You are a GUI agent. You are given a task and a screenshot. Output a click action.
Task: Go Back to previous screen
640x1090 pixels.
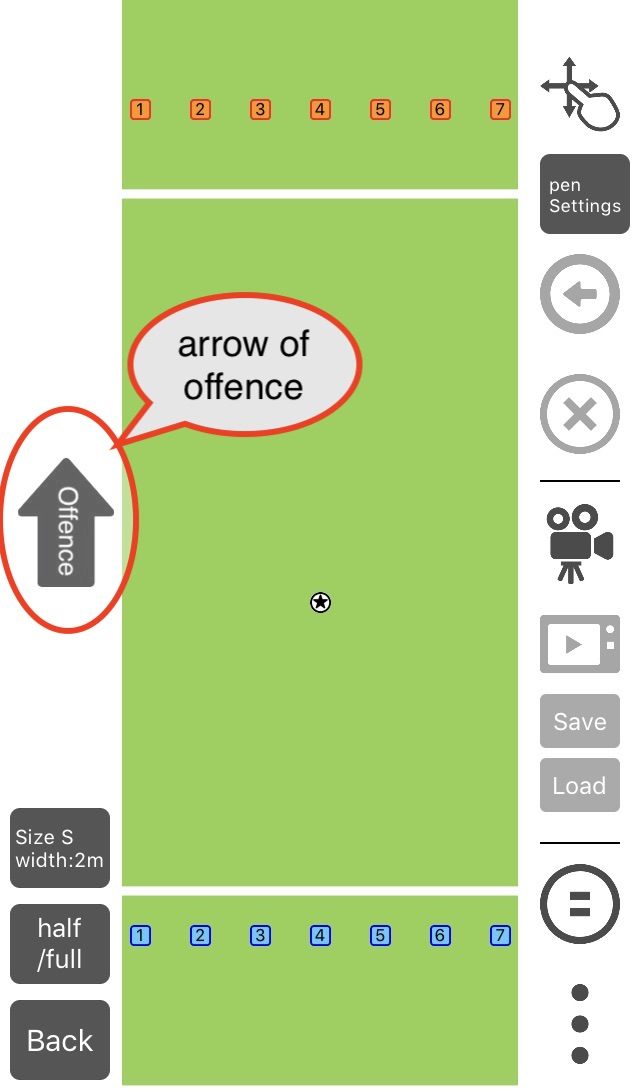60,1040
